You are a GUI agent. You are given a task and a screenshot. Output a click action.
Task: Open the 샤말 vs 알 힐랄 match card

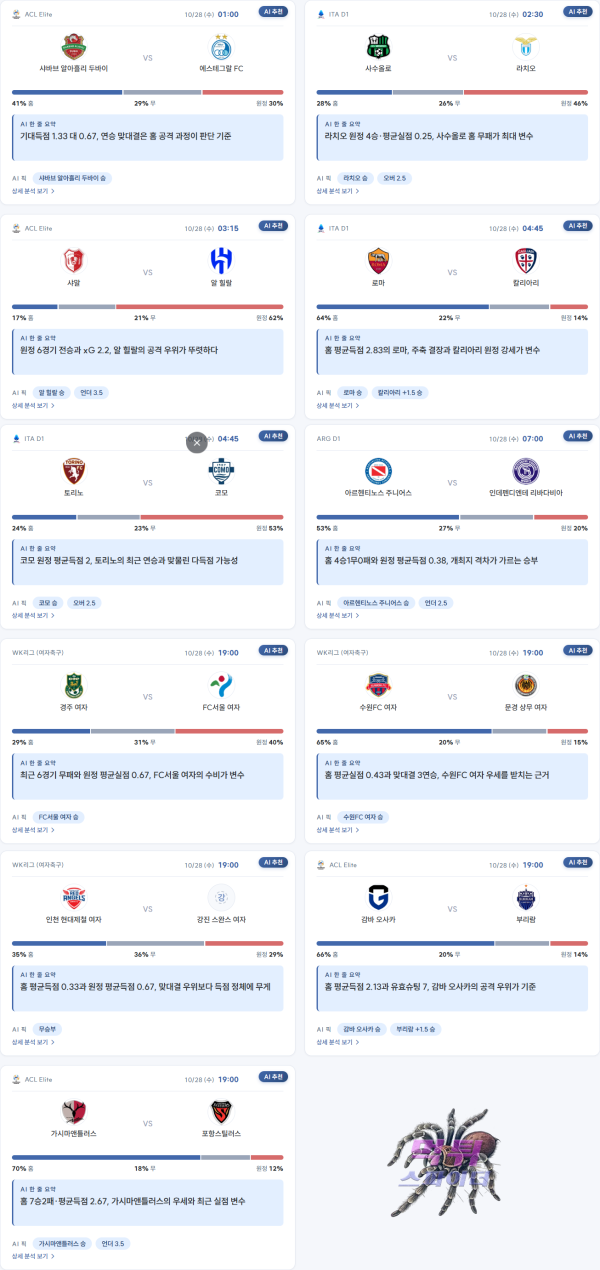click(147, 319)
